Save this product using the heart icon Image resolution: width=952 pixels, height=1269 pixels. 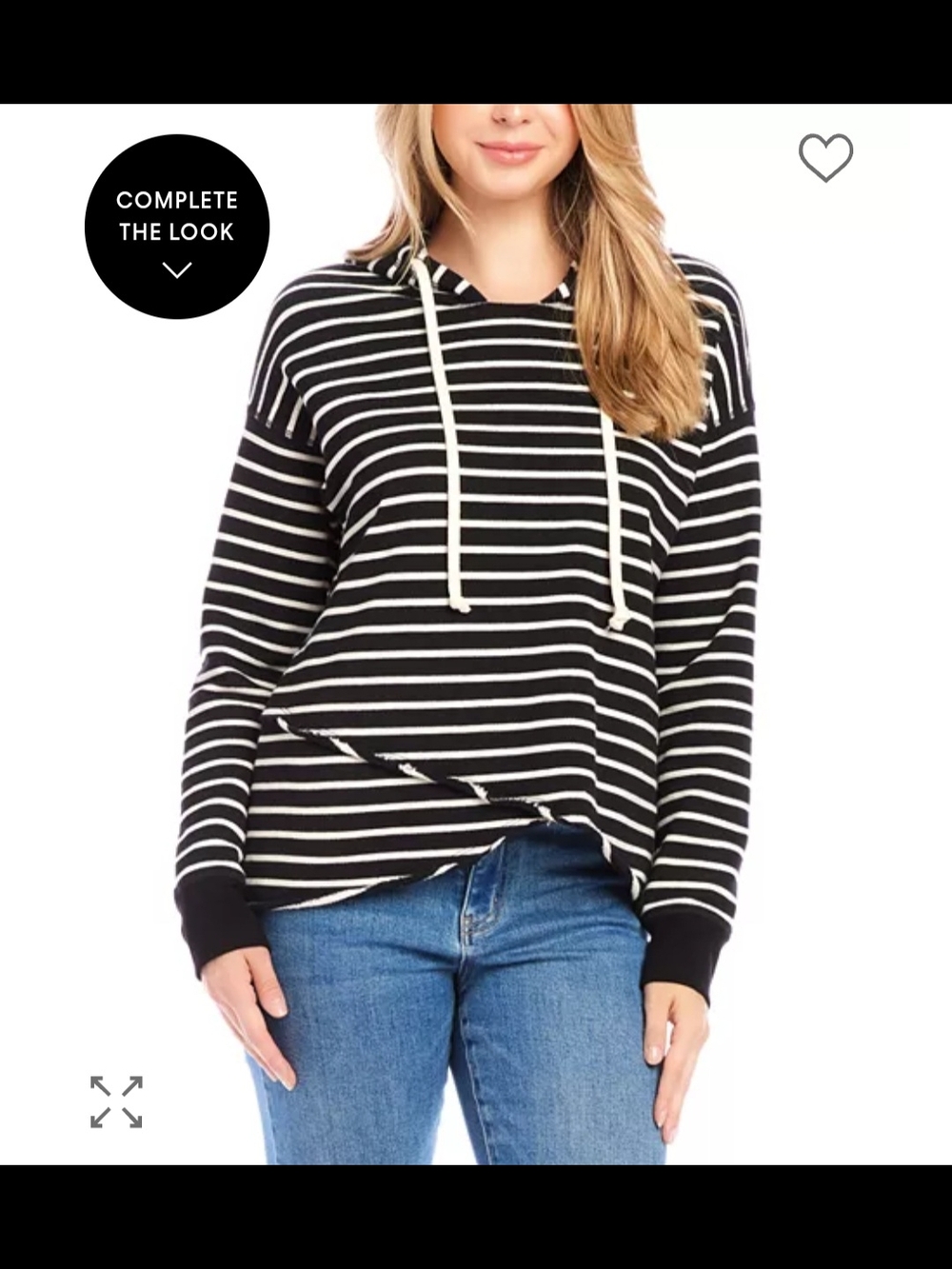point(824,158)
